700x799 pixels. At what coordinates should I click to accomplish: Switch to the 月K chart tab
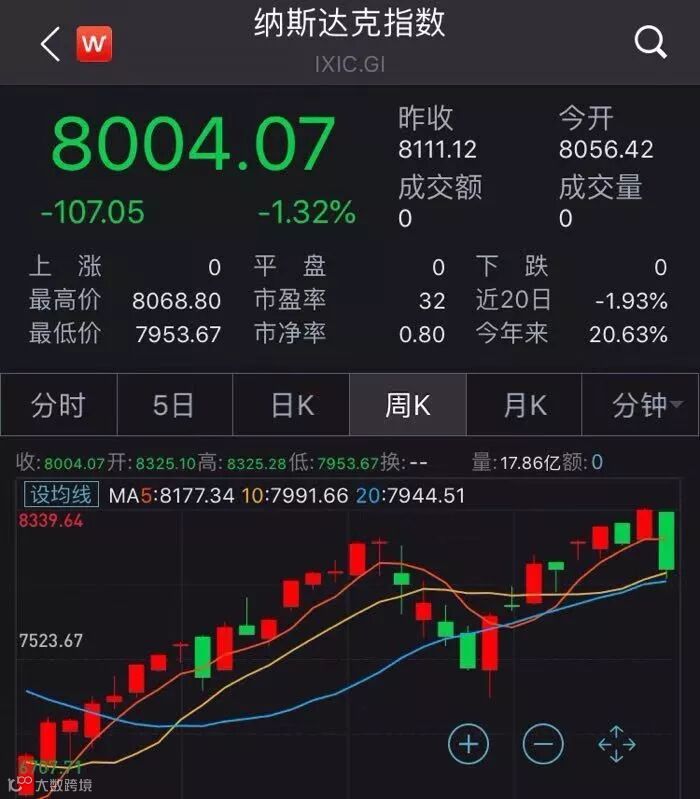[x=524, y=405]
